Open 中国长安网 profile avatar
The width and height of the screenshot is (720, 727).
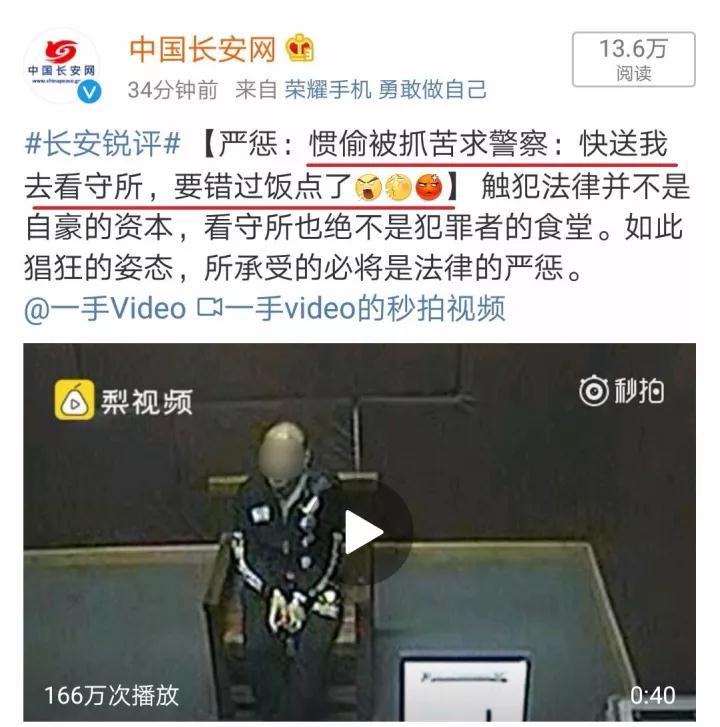(x=63, y=67)
